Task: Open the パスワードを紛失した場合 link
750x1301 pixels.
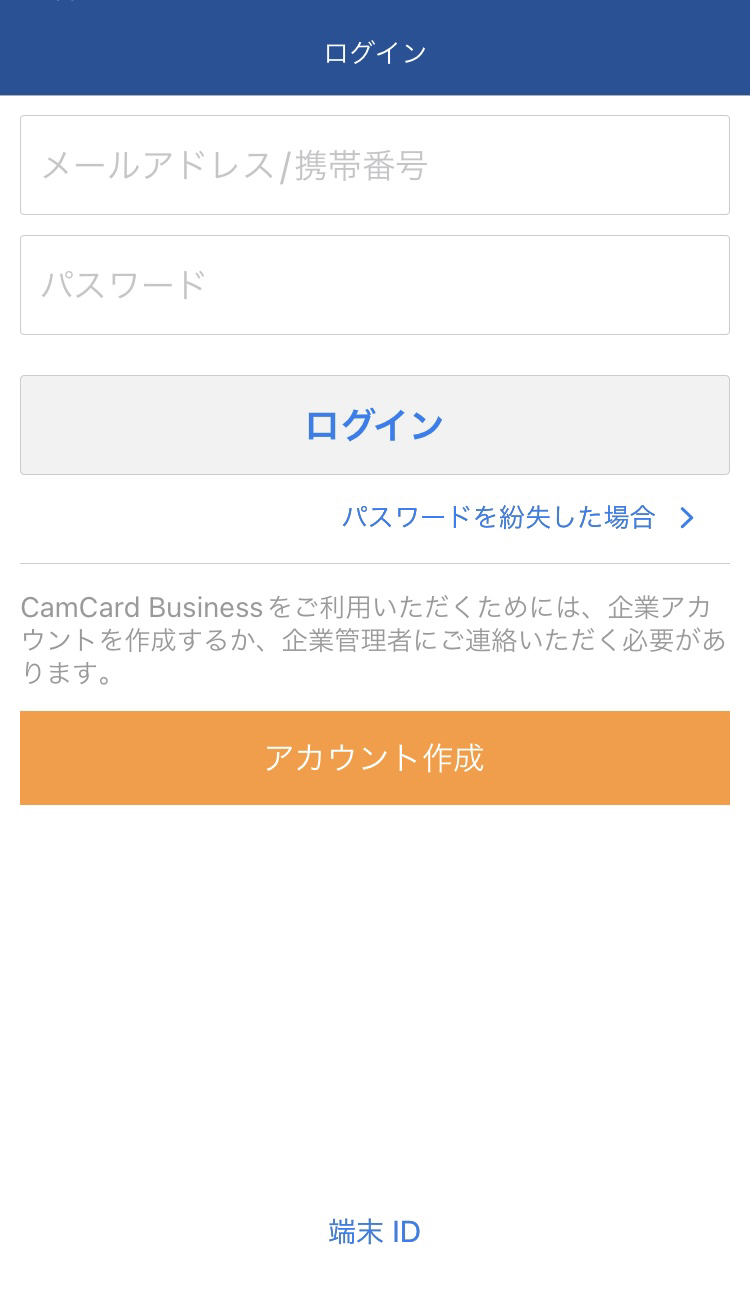Action: (x=518, y=517)
